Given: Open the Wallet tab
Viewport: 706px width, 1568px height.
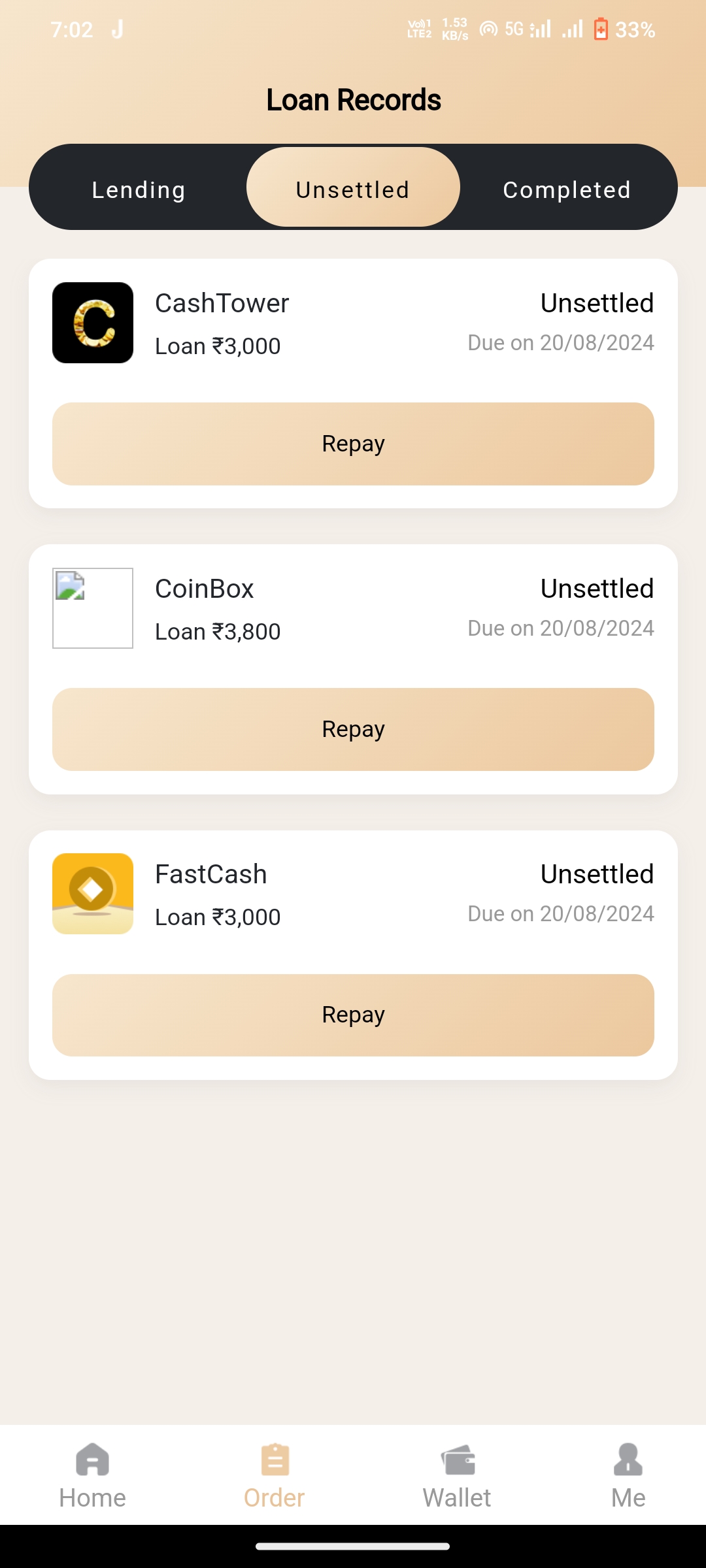Looking at the screenshot, I should [x=457, y=1477].
